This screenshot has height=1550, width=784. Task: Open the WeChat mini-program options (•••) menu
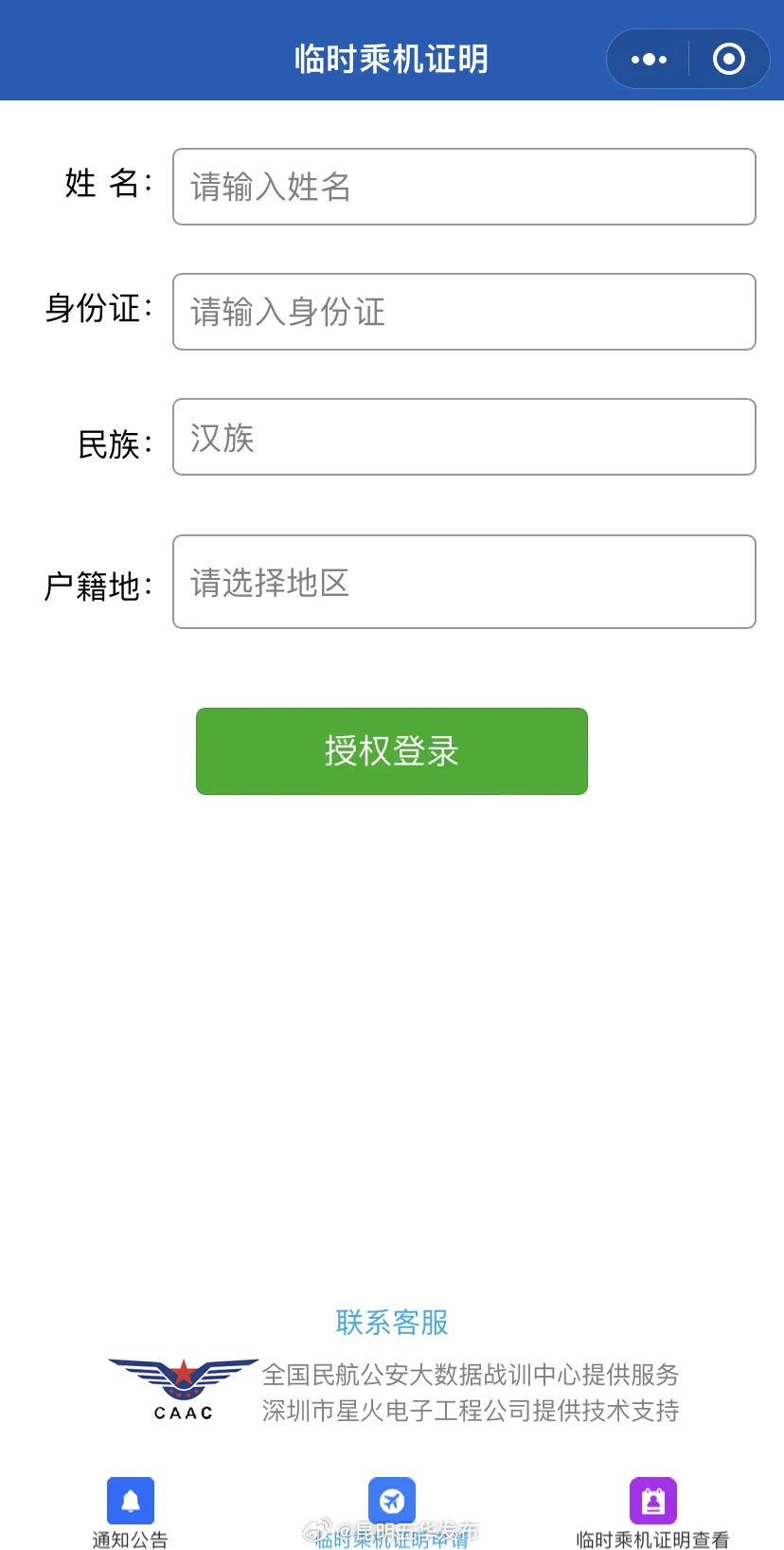click(x=648, y=59)
